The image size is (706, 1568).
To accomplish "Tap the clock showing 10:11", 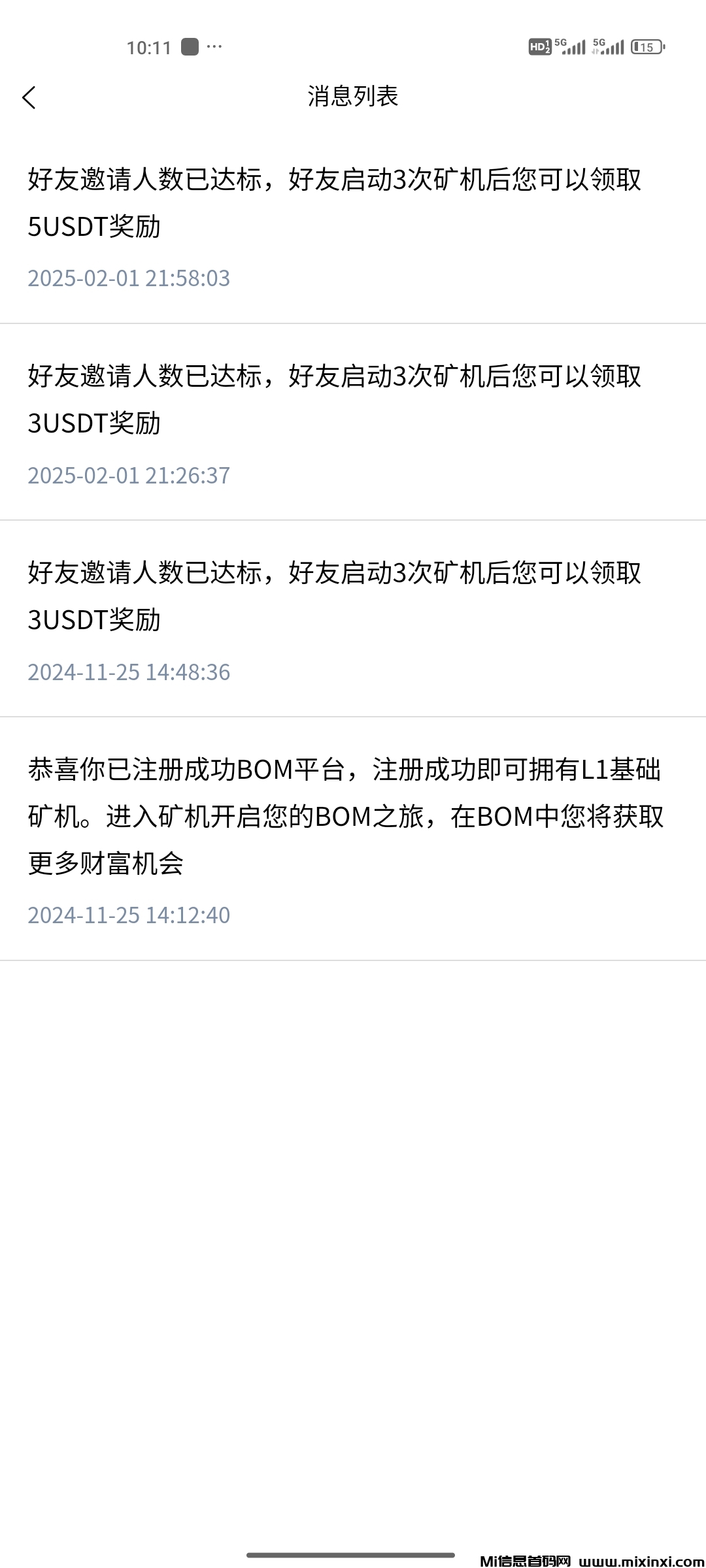I will point(149,46).
